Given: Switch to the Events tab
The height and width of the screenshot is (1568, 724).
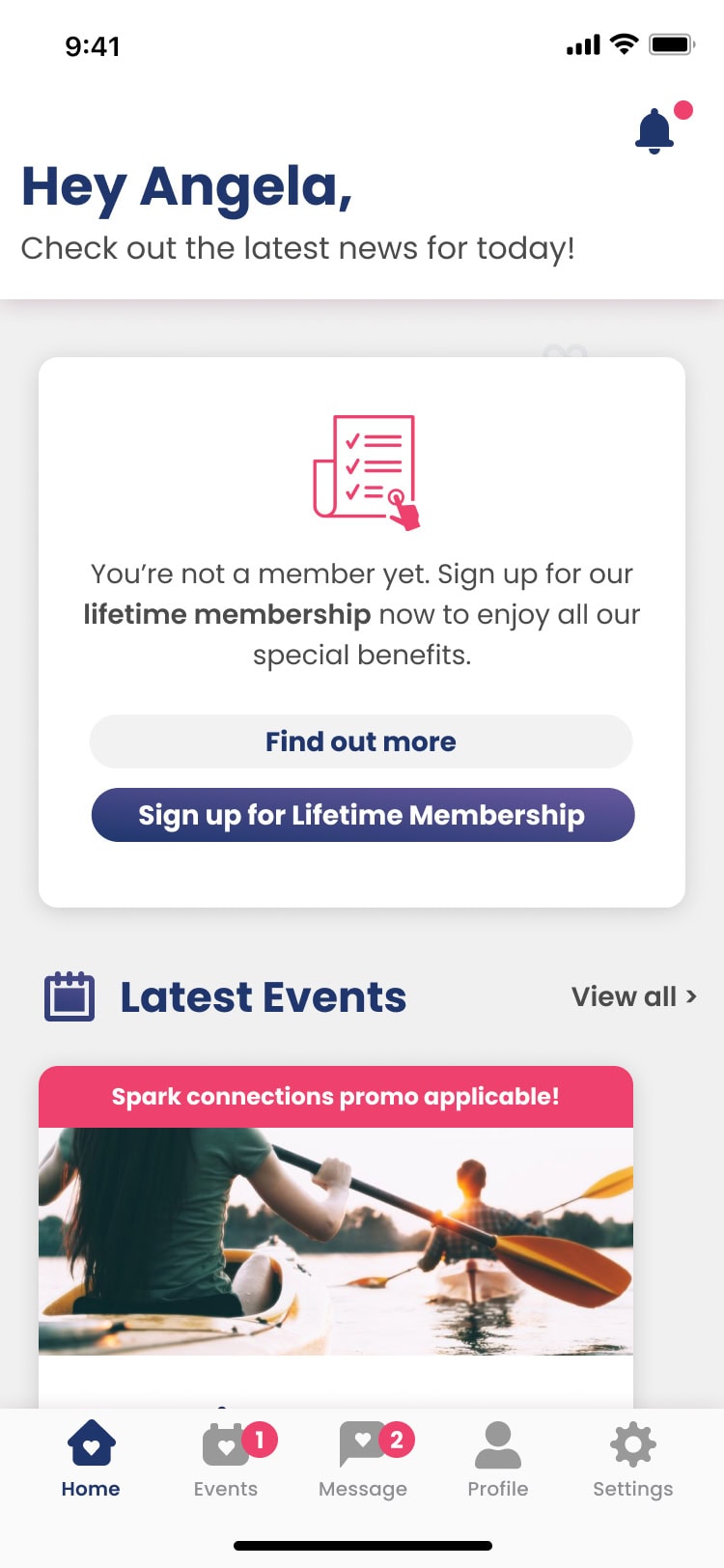Looking at the screenshot, I should point(226,1459).
